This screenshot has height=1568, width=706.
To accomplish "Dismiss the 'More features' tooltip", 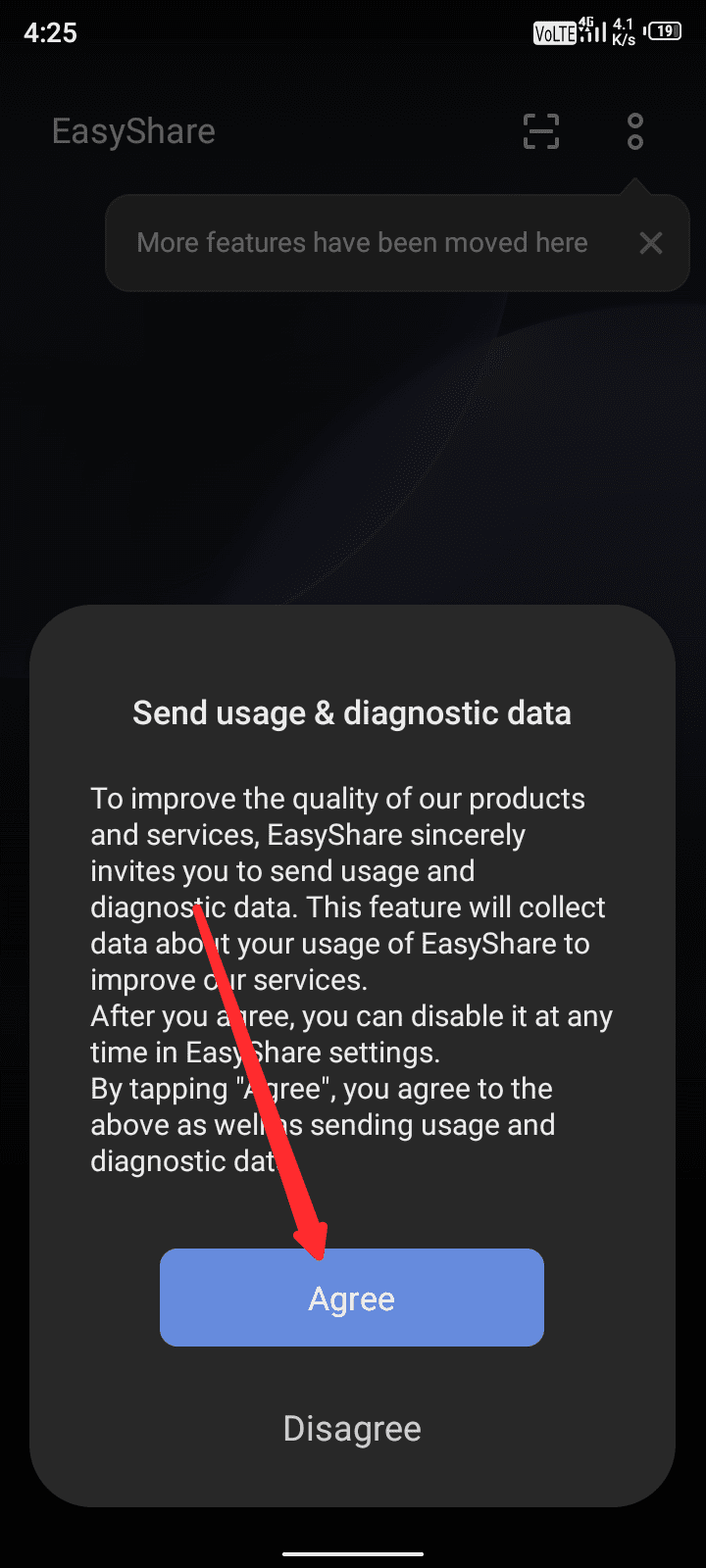I will 651,243.
